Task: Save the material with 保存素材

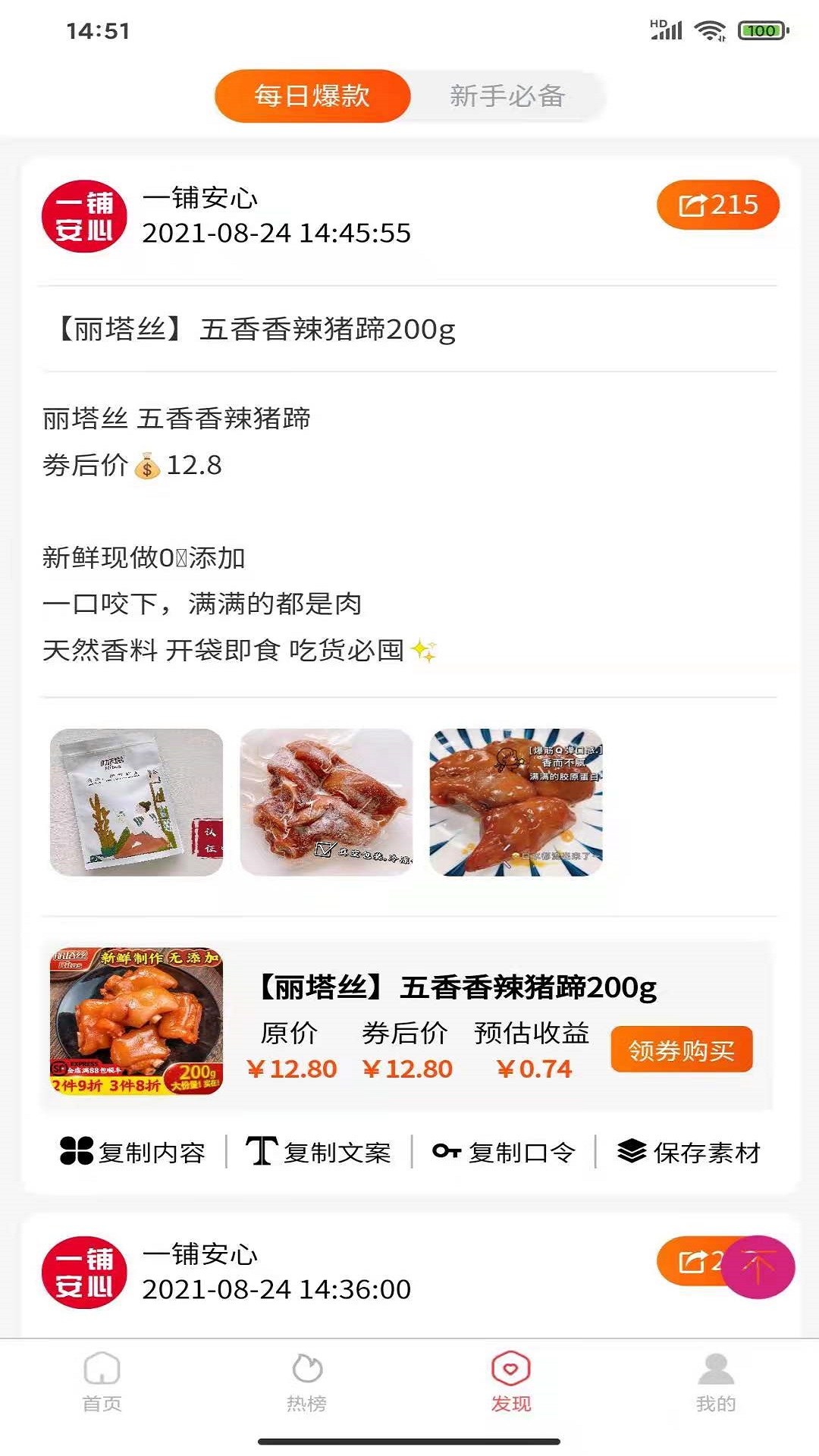Action: click(689, 1152)
